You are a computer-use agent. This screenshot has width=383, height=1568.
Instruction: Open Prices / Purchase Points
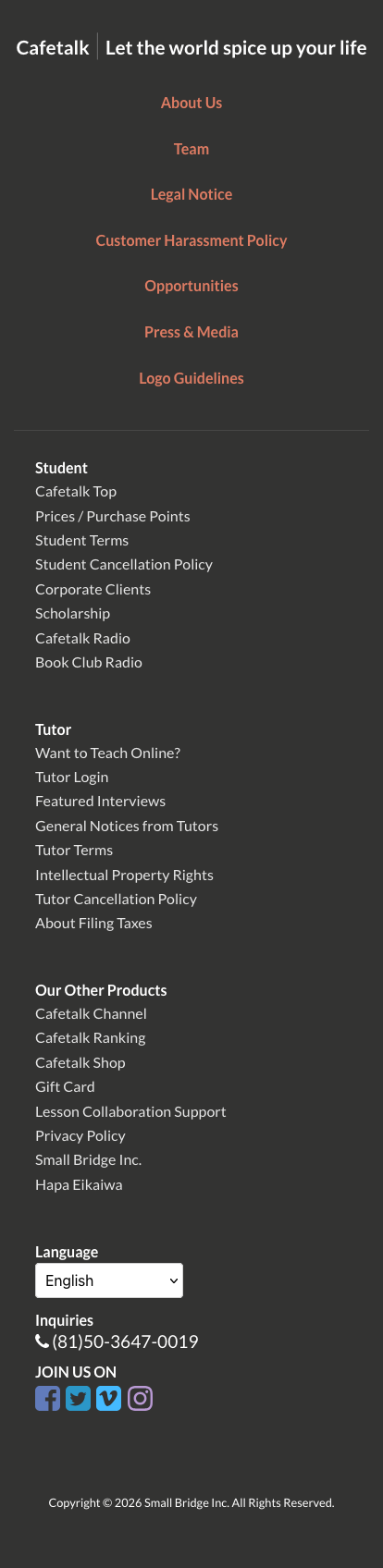point(113,516)
